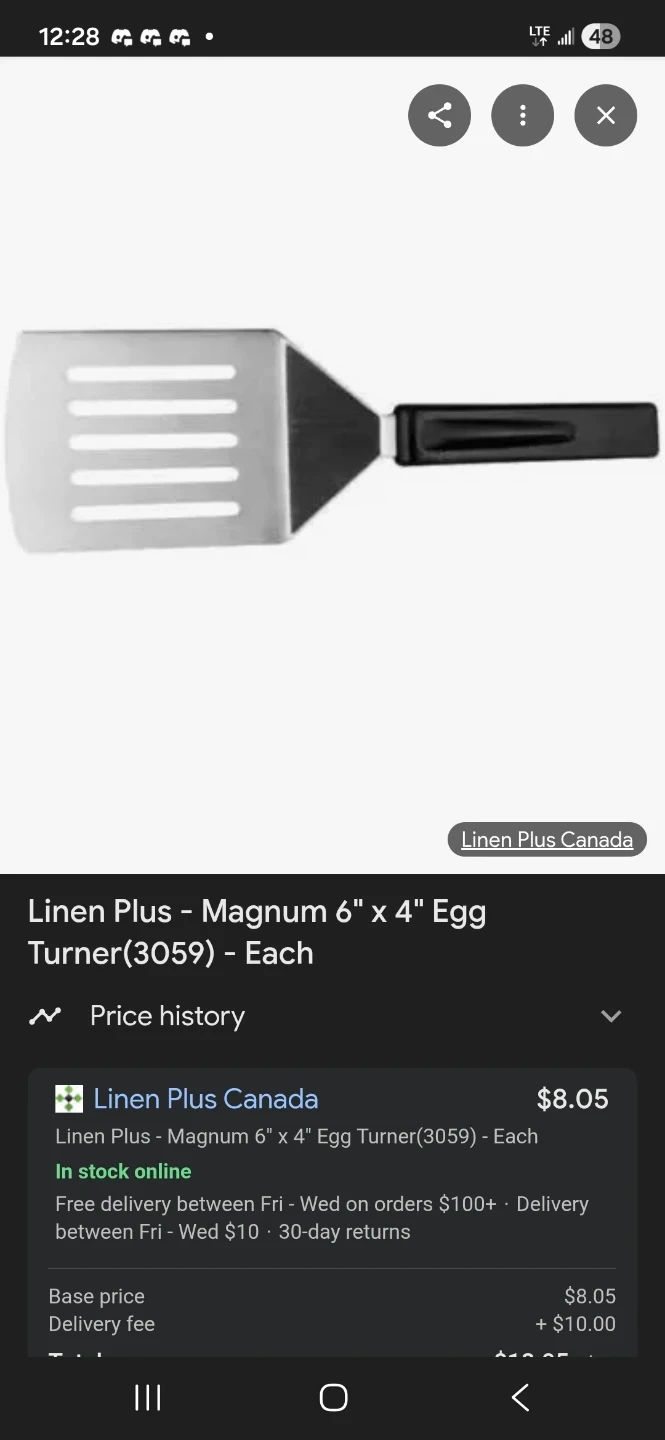Close the product detail view
This screenshot has height=1440, width=665.
tap(605, 115)
